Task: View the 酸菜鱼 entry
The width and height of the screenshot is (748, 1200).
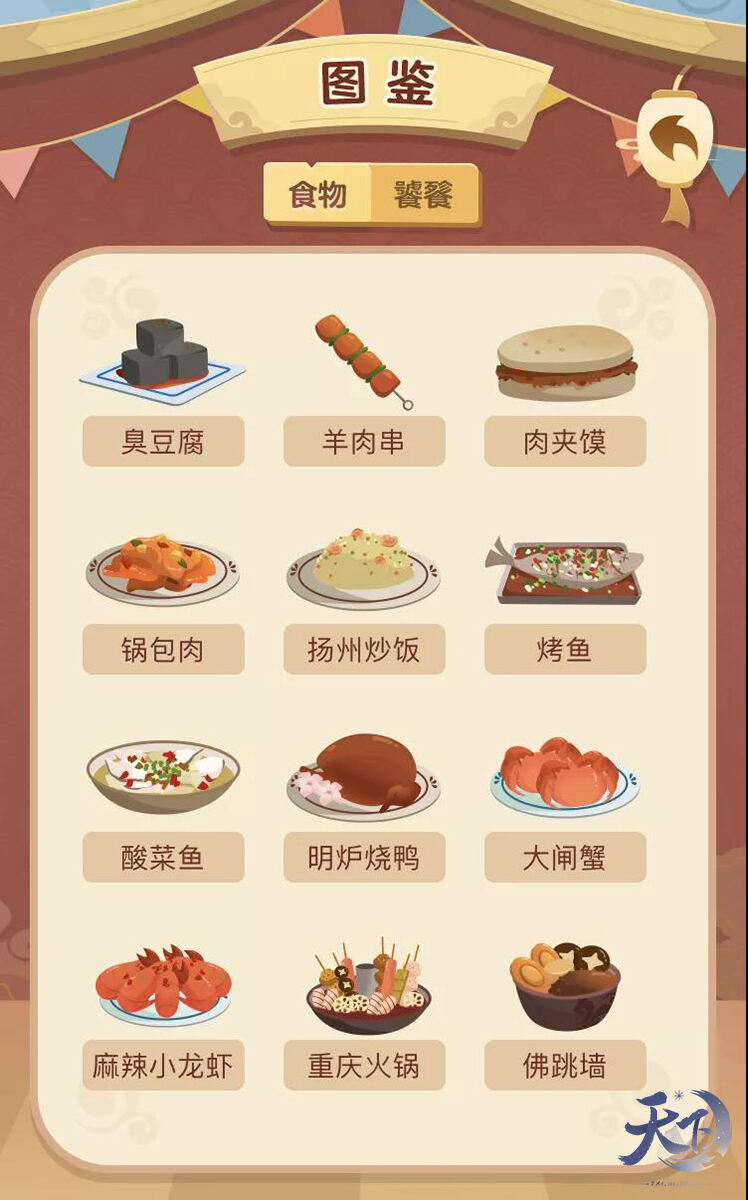Action: click(163, 857)
